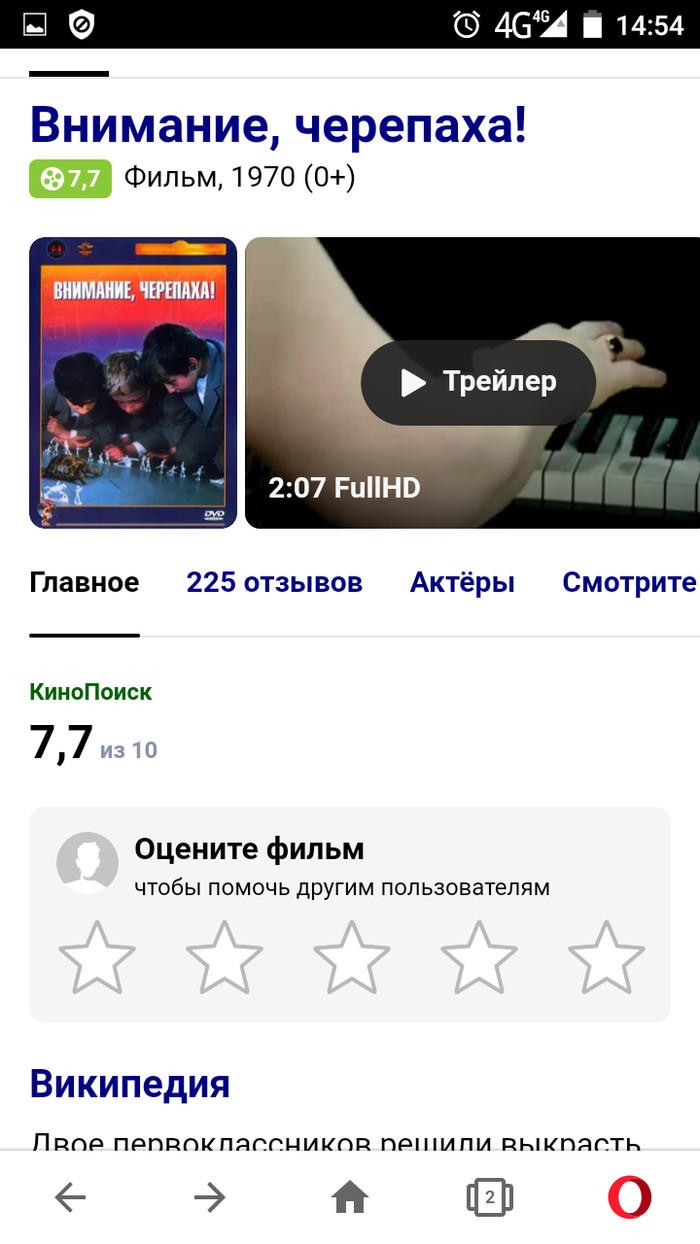This screenshot has height=1244, width=700.
Task: Open the Википедия link
Action: tap(130, 1083)
